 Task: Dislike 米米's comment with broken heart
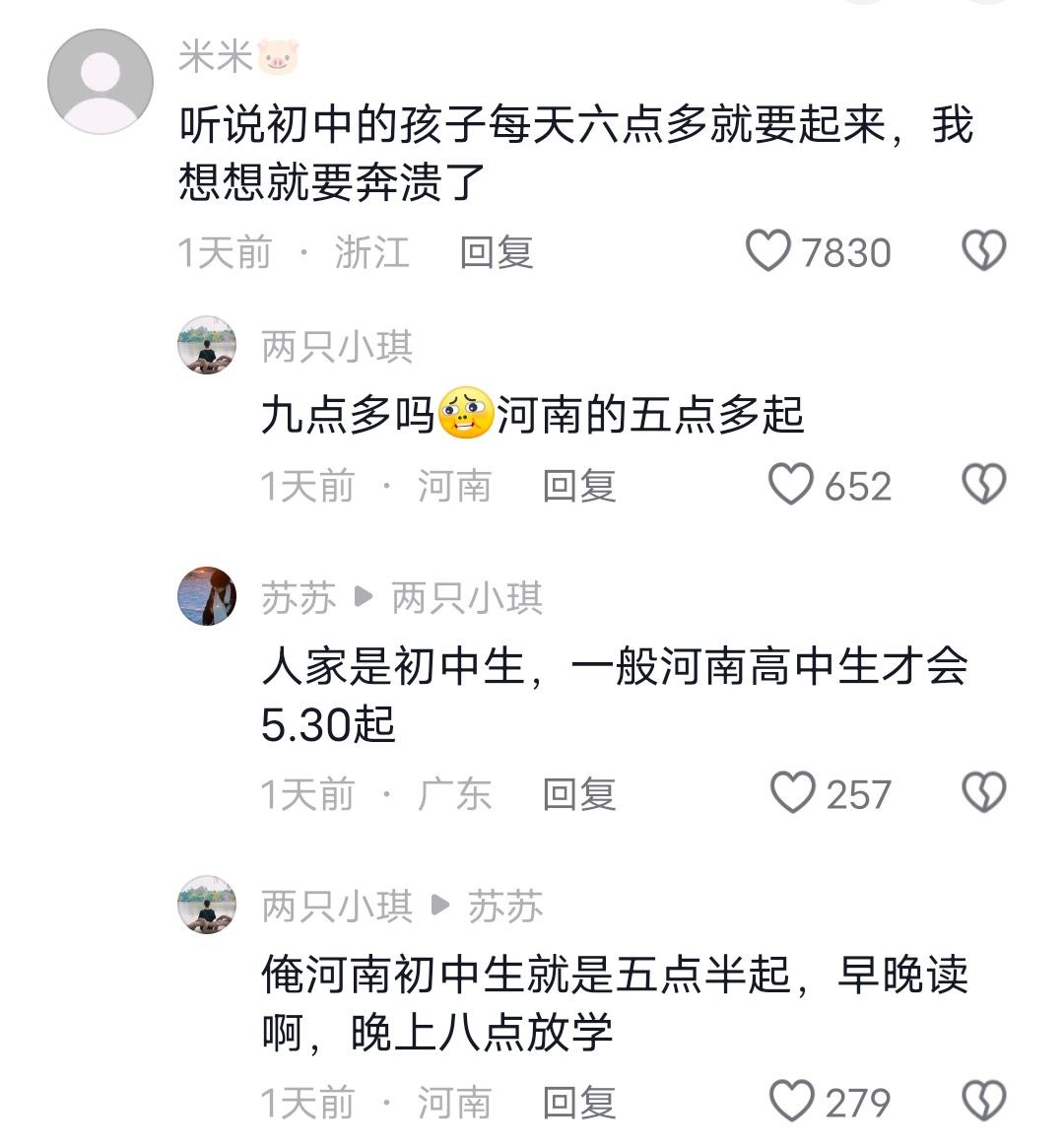coord(983,251)
